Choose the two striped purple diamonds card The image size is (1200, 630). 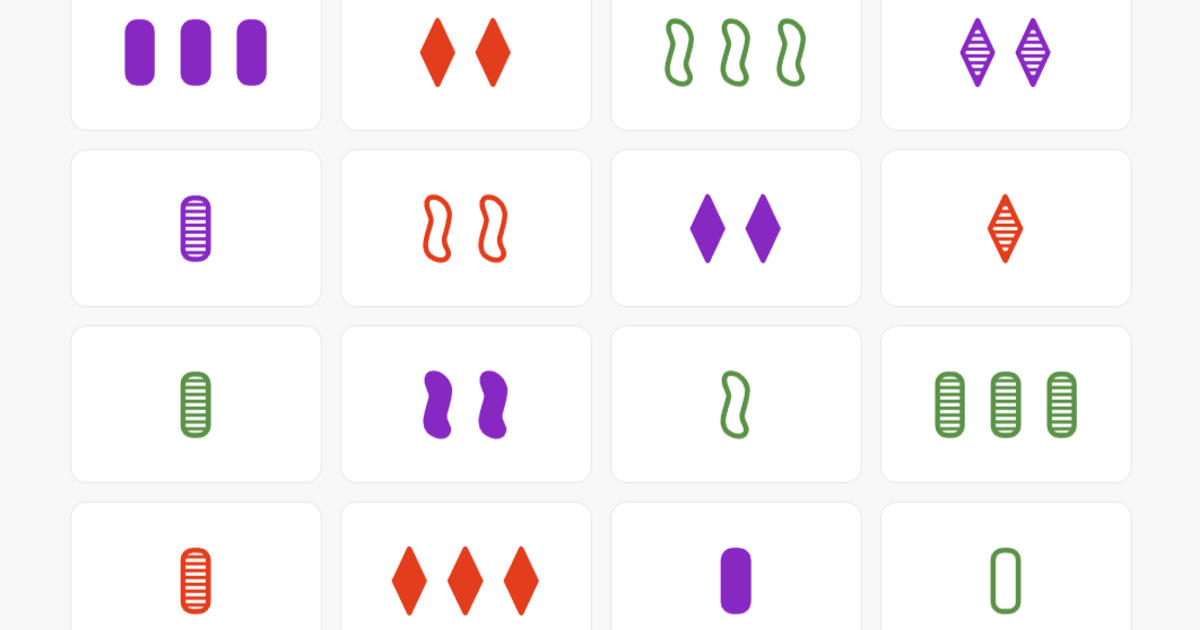[x=1005, y=53]
